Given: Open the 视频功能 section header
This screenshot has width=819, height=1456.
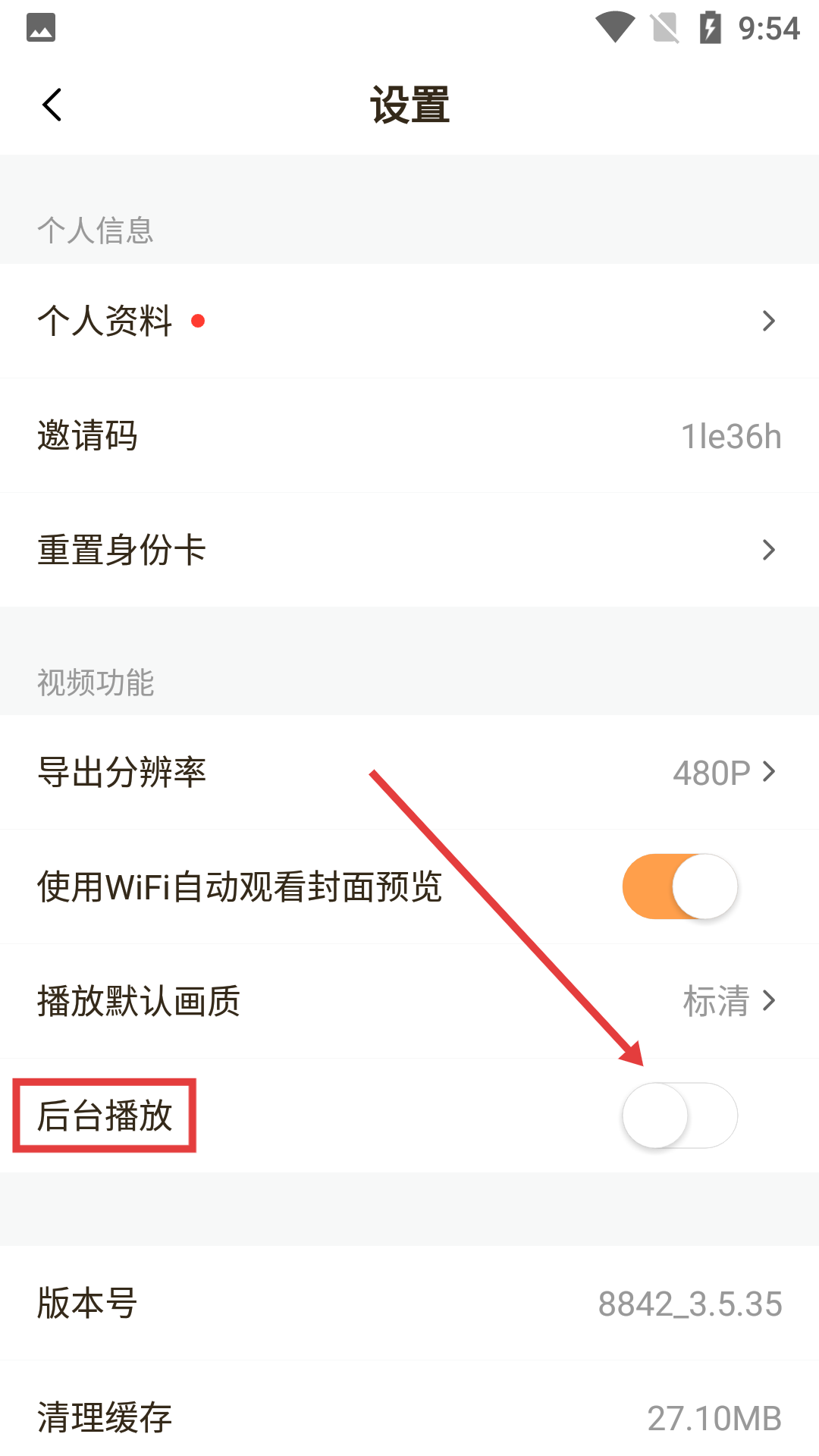Looking at the screenshot, I should click(x=95, y=682).
